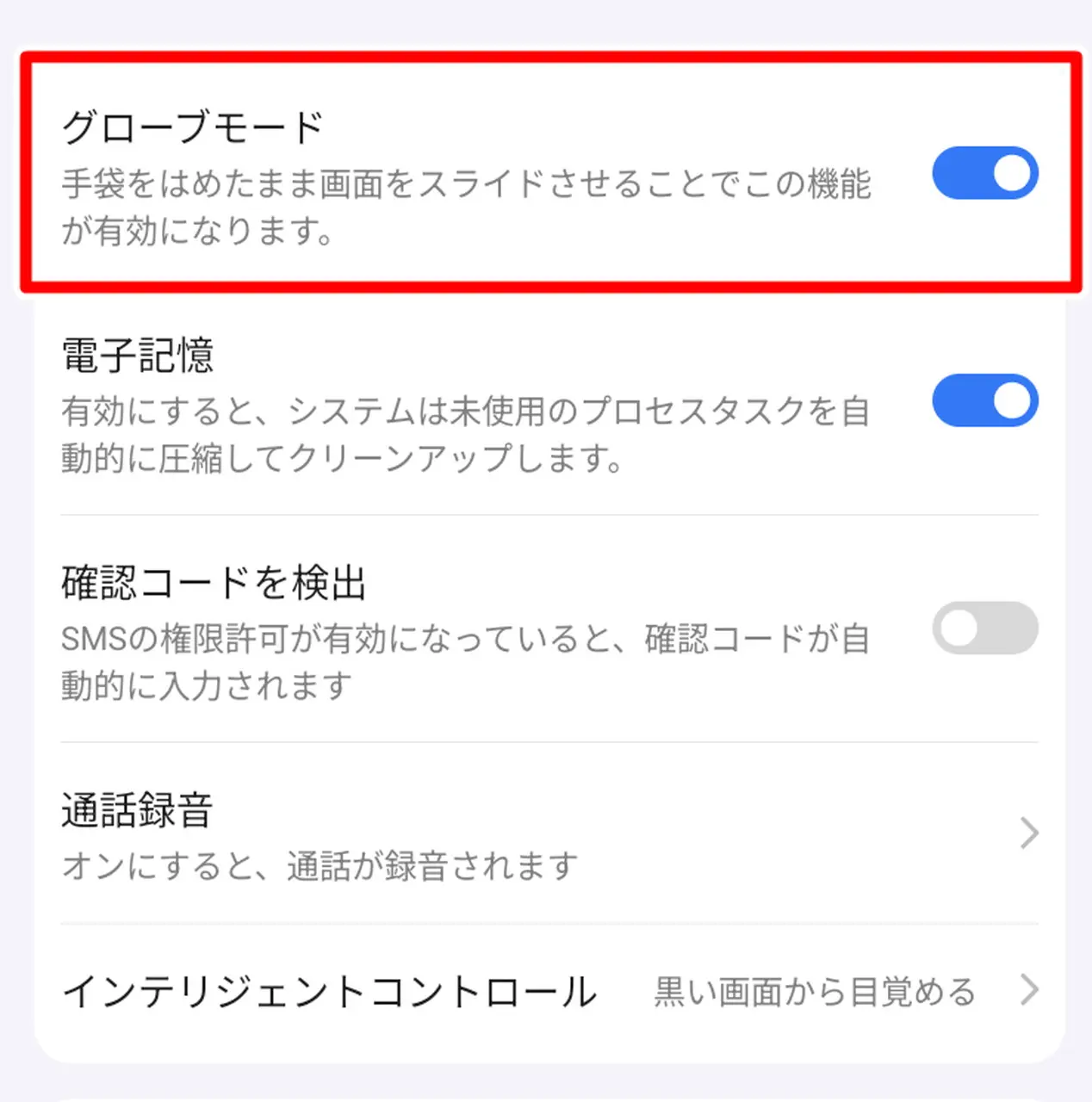Click 黒い画面から目覚める value text
This screenshot has height=1102, width=1092.
pos(814,992)
